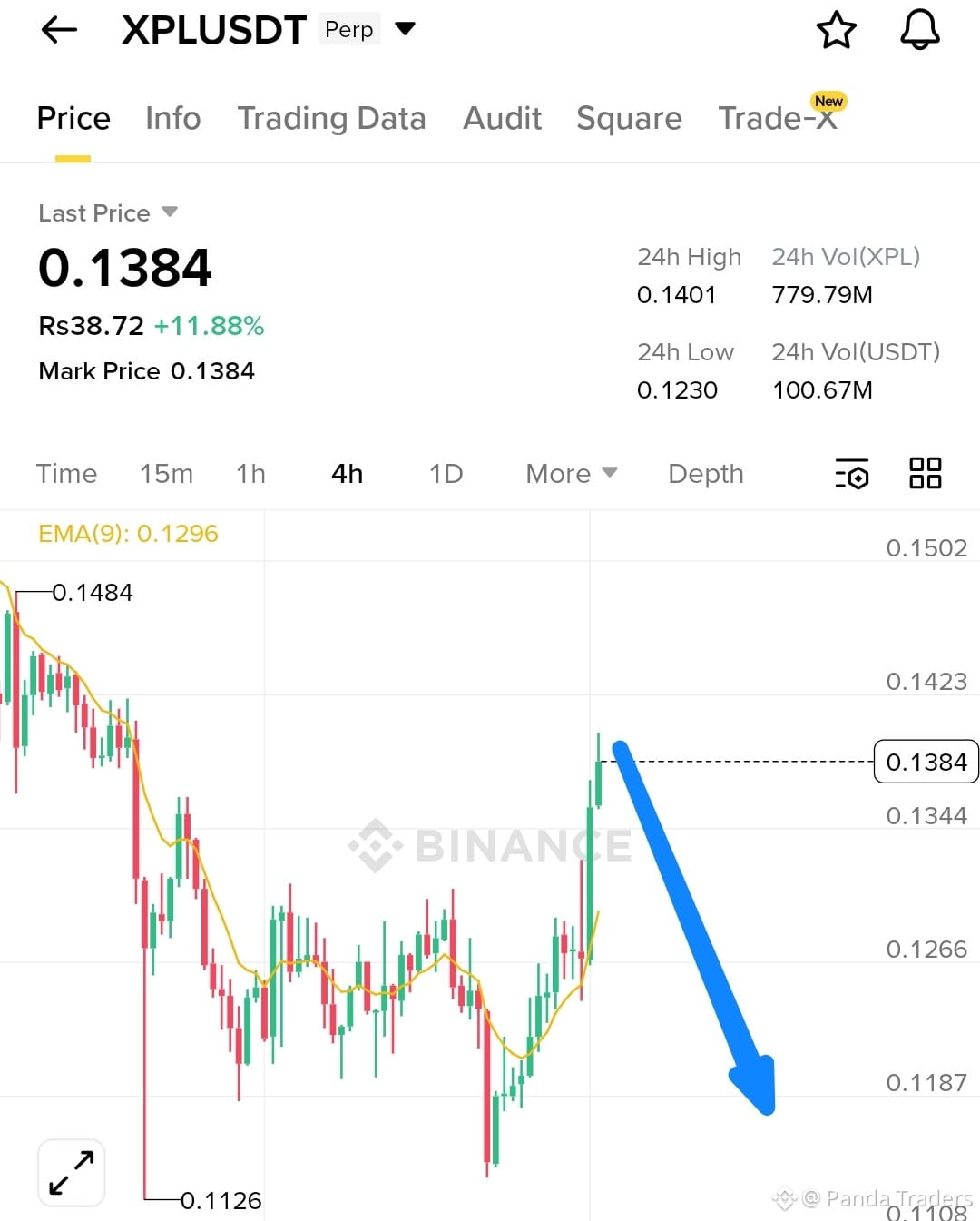This screenshot has width=980, height=1221.
Task: Switch to the Trading Data tab
Action: click(332, 118)
